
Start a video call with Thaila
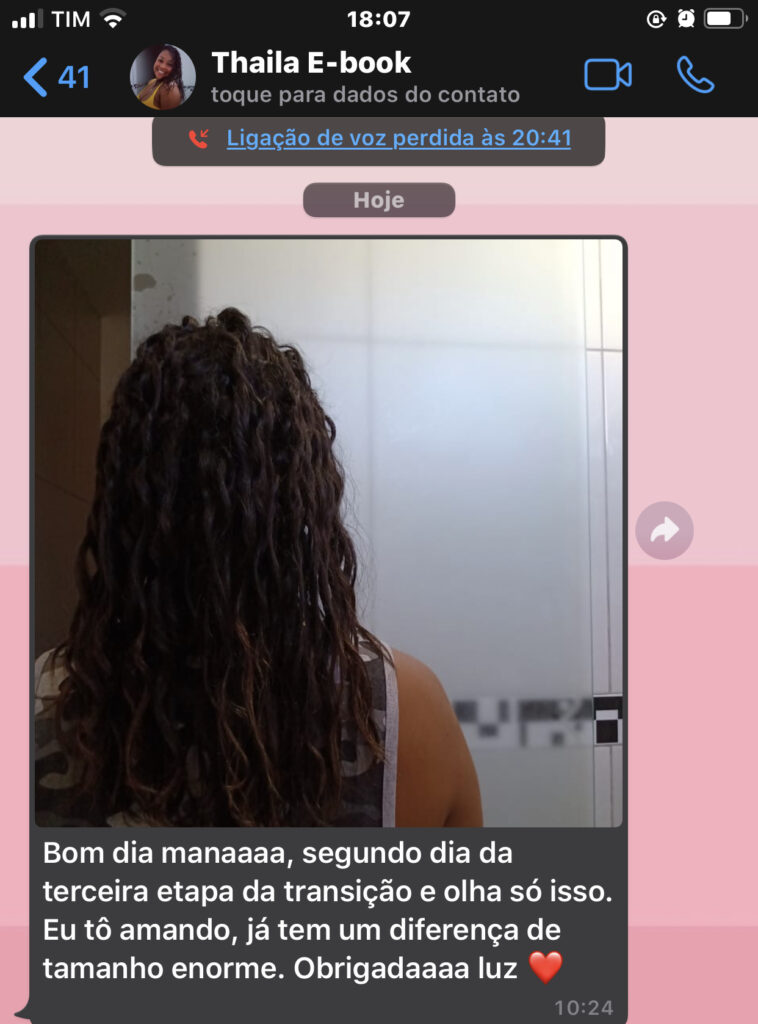607,76
